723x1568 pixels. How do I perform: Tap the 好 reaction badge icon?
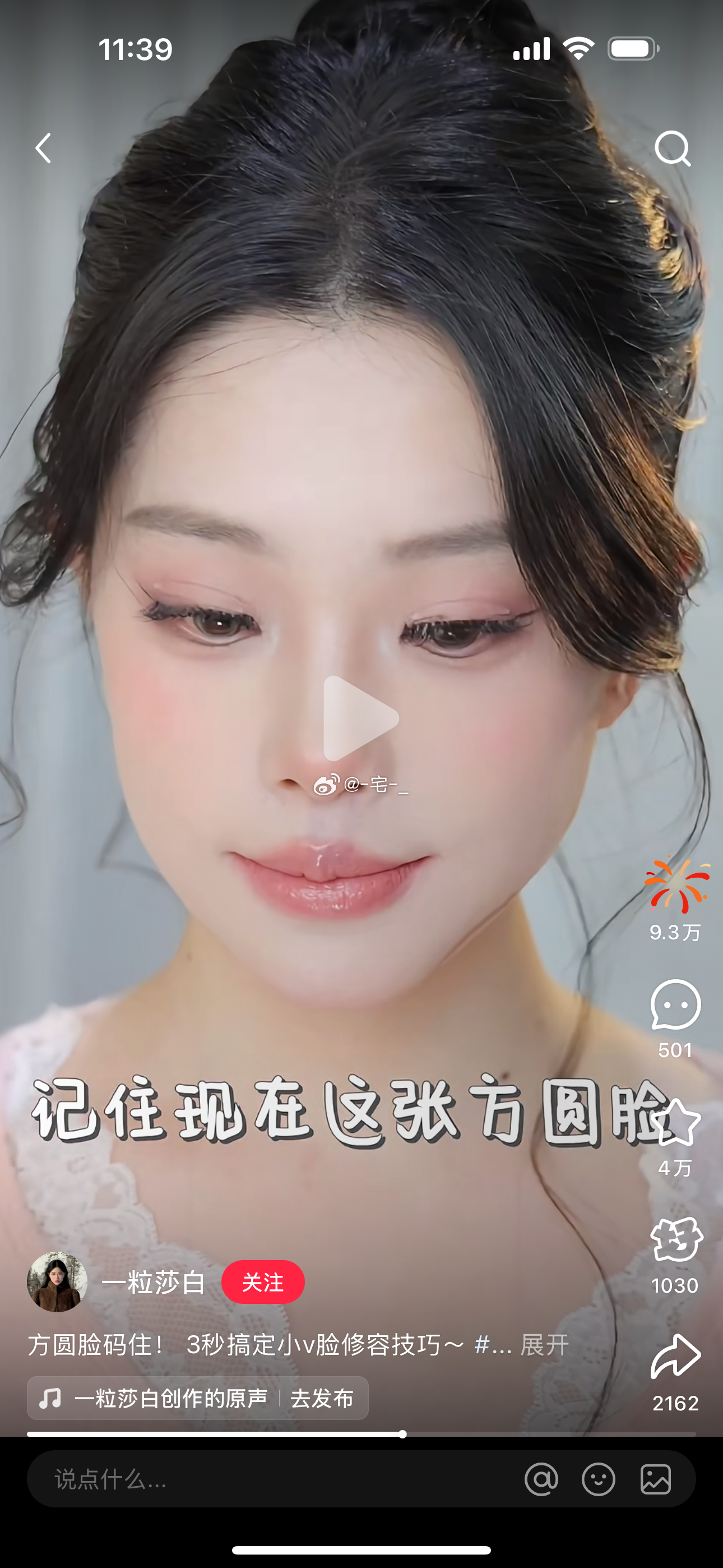[676, 1239]
